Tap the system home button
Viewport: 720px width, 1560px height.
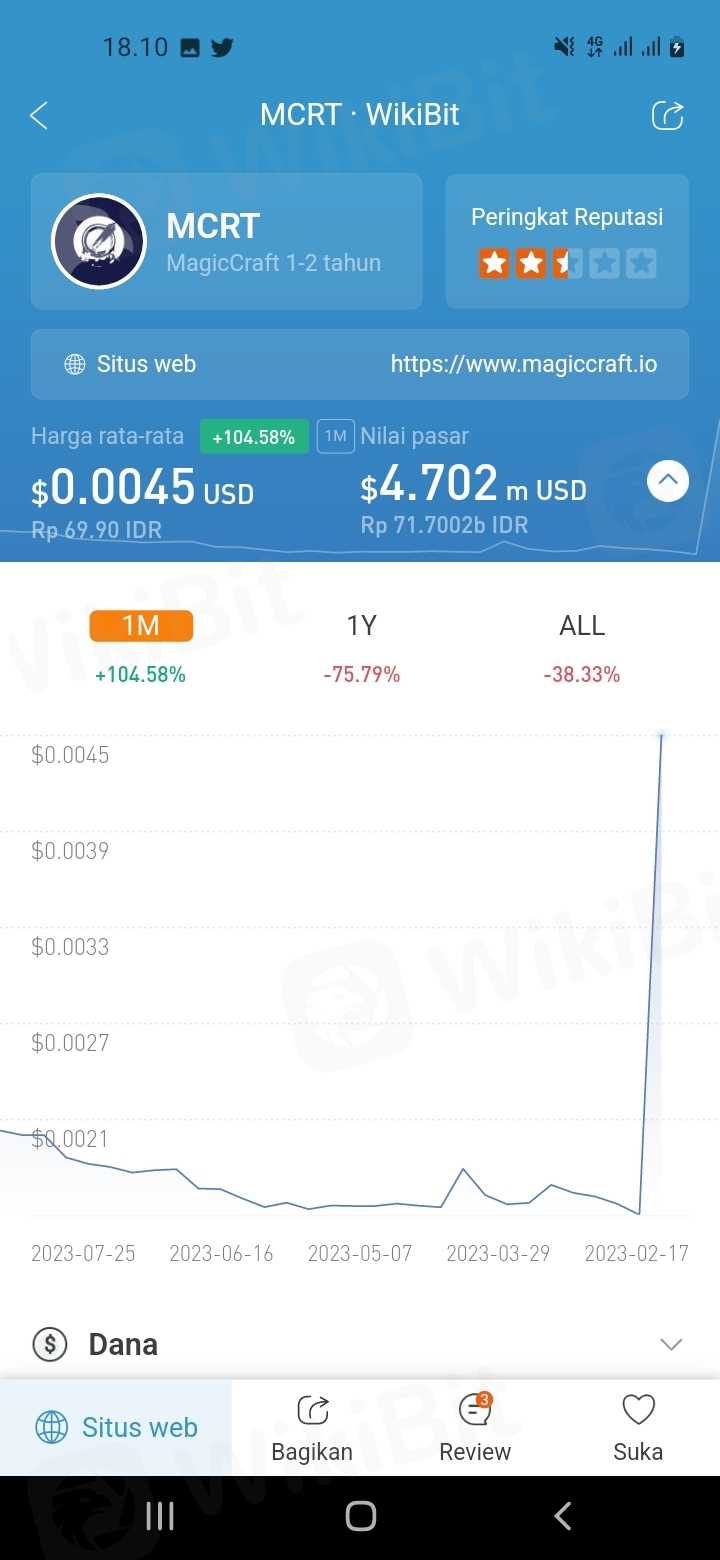[360, 1517]
